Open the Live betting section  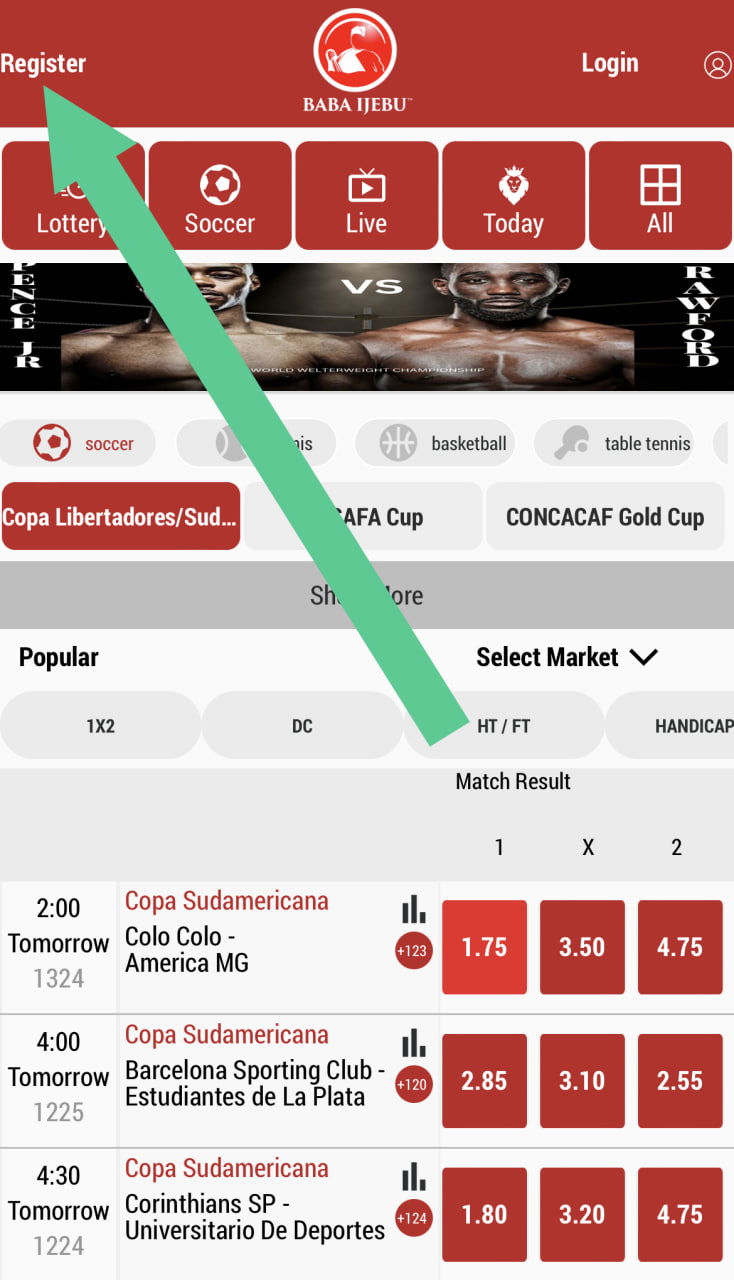[x=366, y=196]
